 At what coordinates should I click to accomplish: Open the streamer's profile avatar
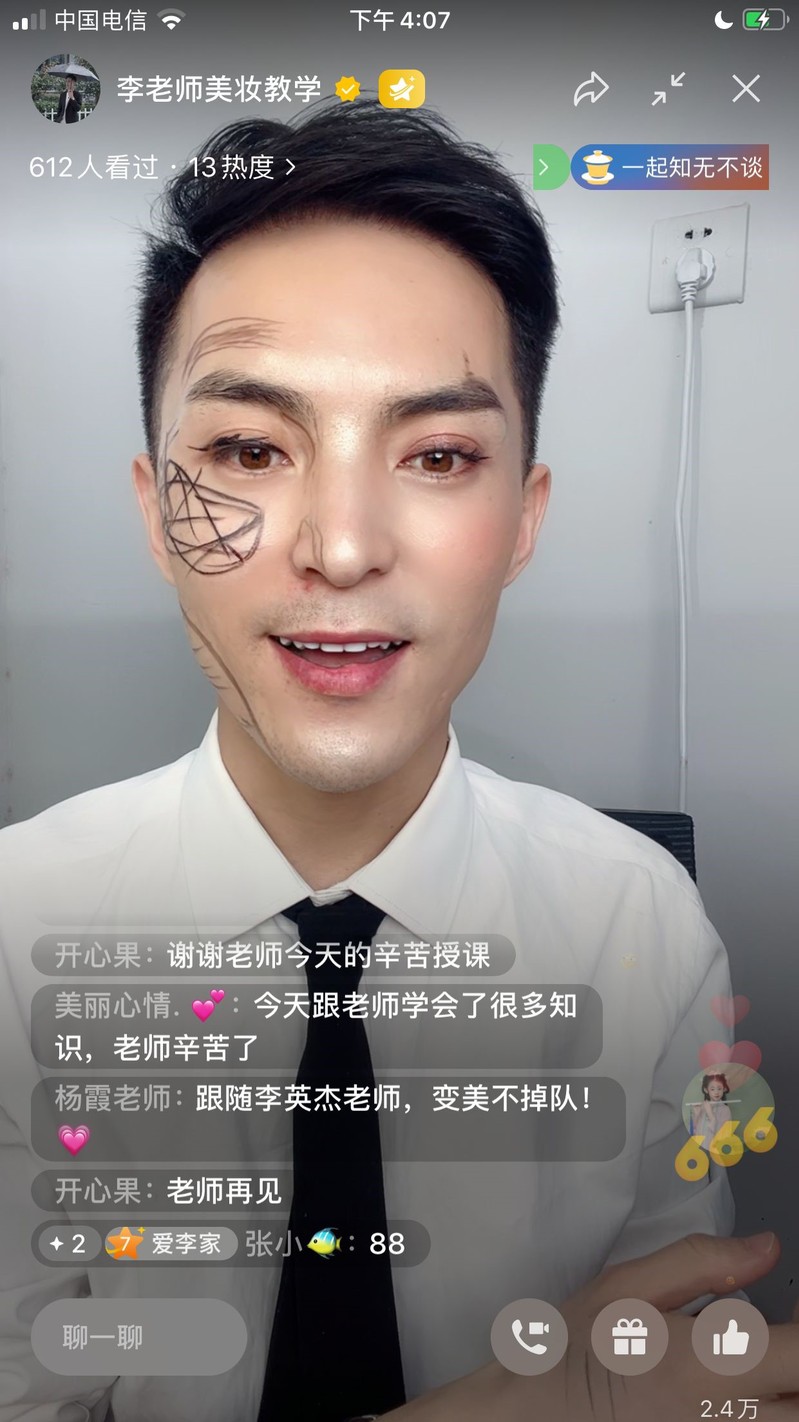[66, 89]
